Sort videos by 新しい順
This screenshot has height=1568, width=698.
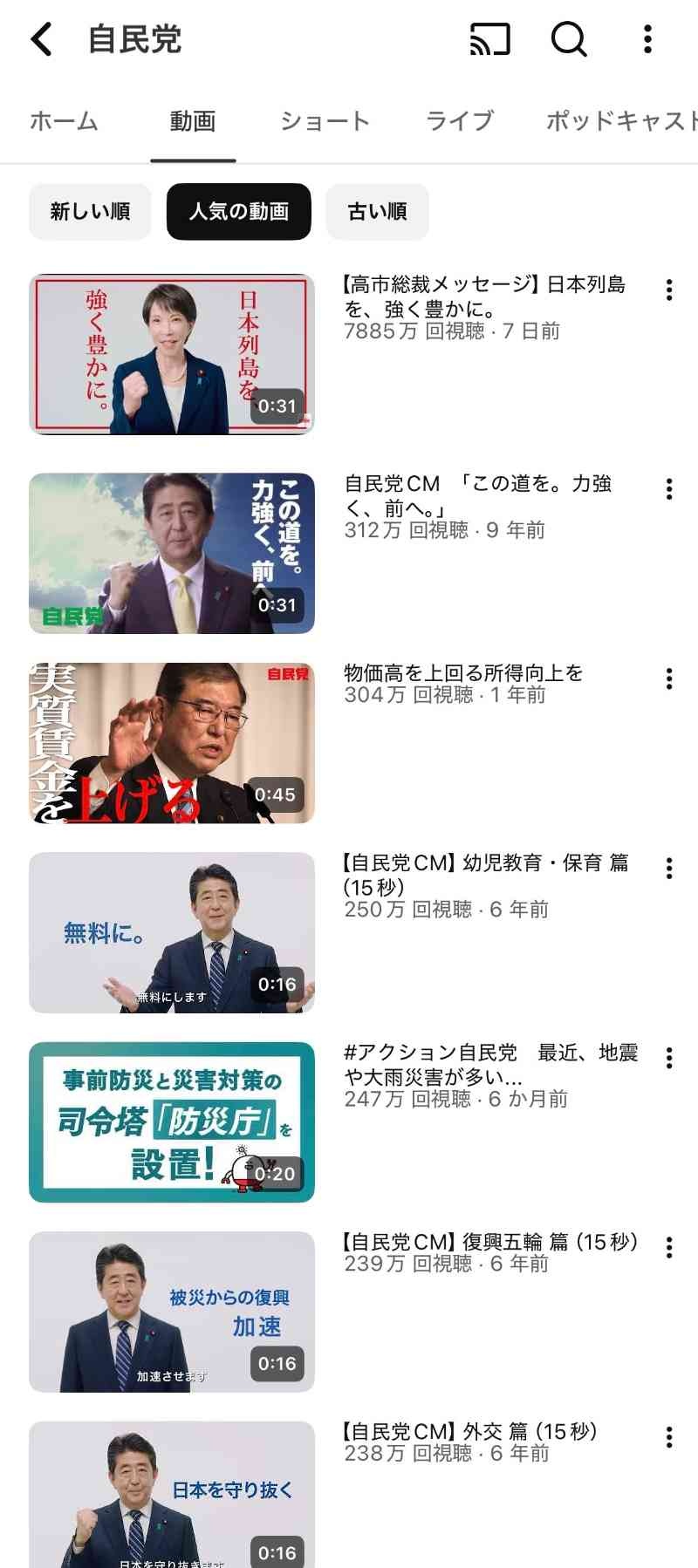click(x=90, y=211)
